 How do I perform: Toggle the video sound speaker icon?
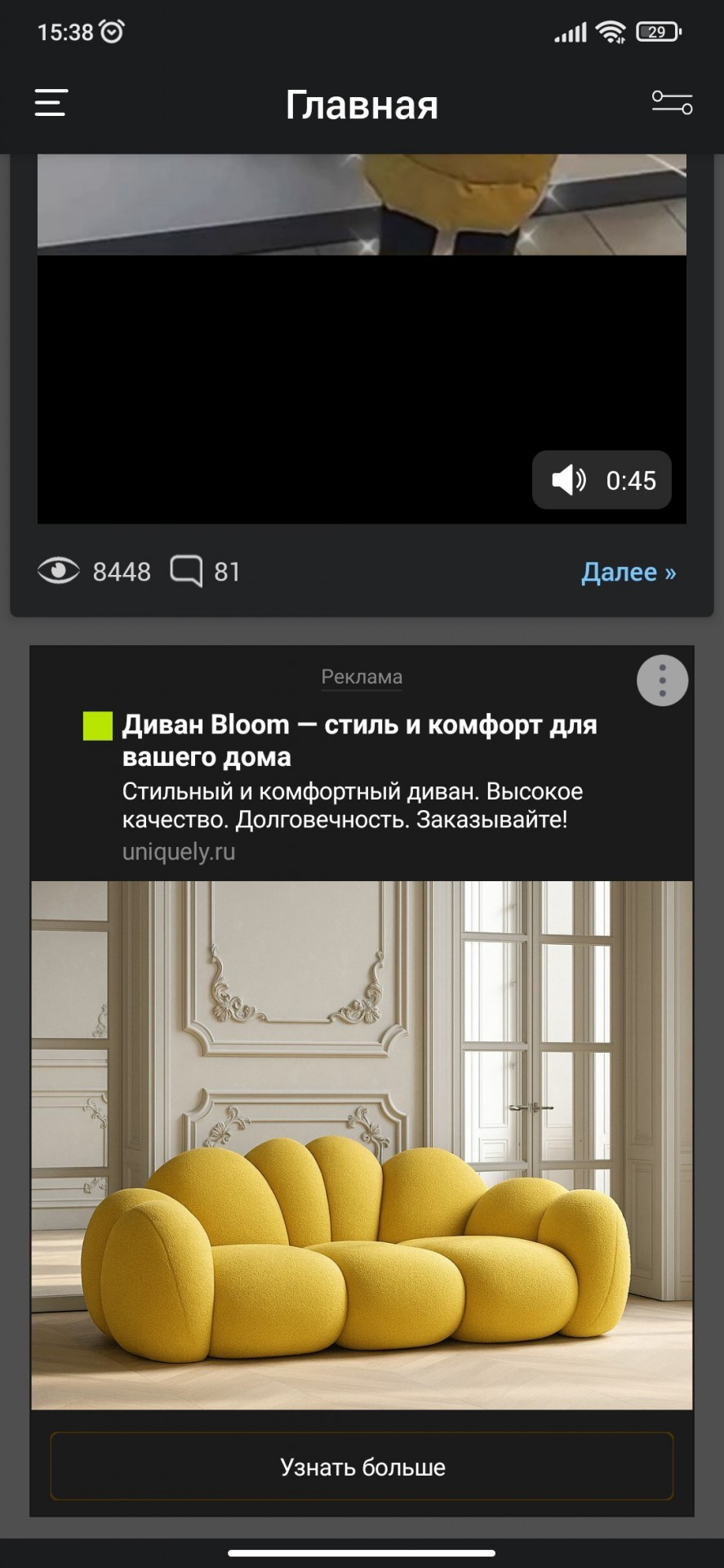pyautogui.click(x=568, y=480)
